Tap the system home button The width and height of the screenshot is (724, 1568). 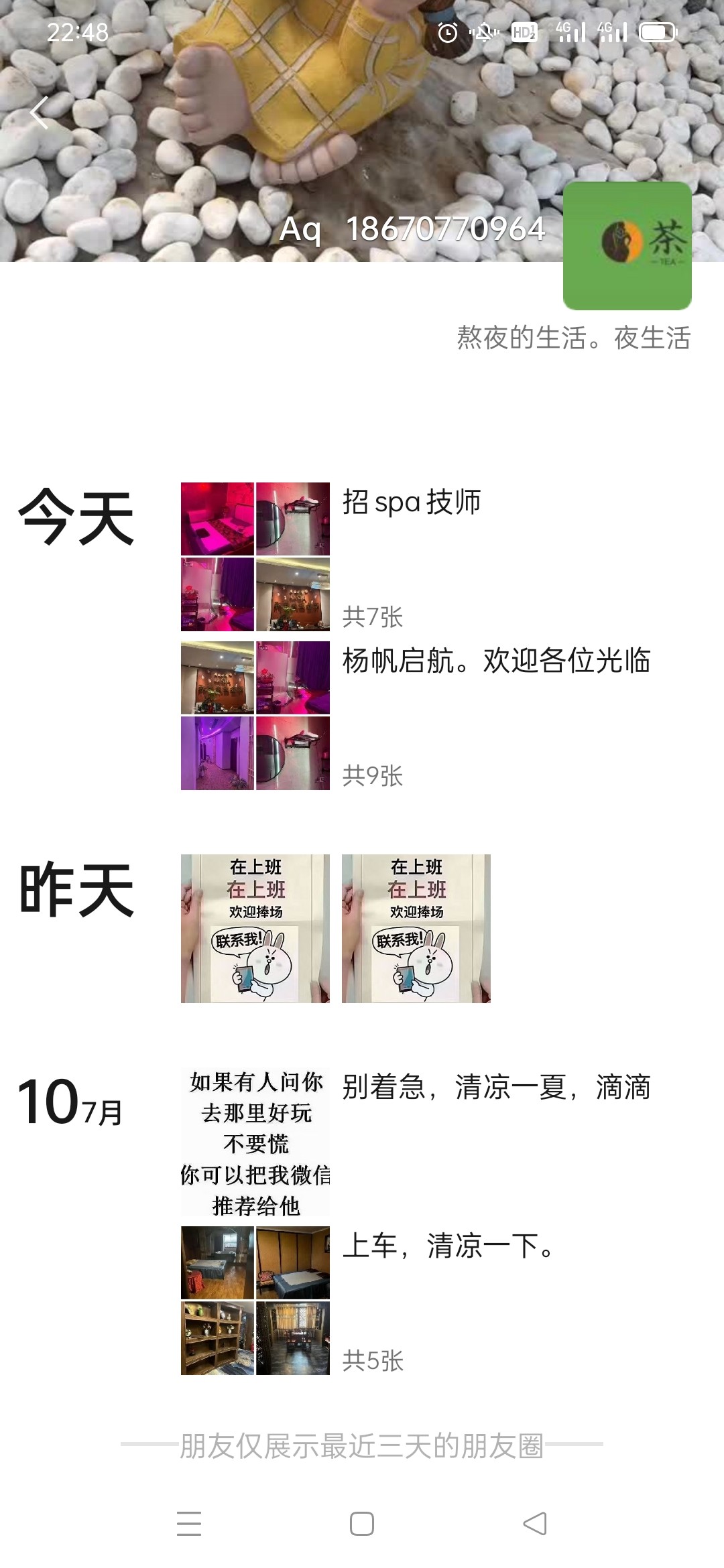(362, 1524)
